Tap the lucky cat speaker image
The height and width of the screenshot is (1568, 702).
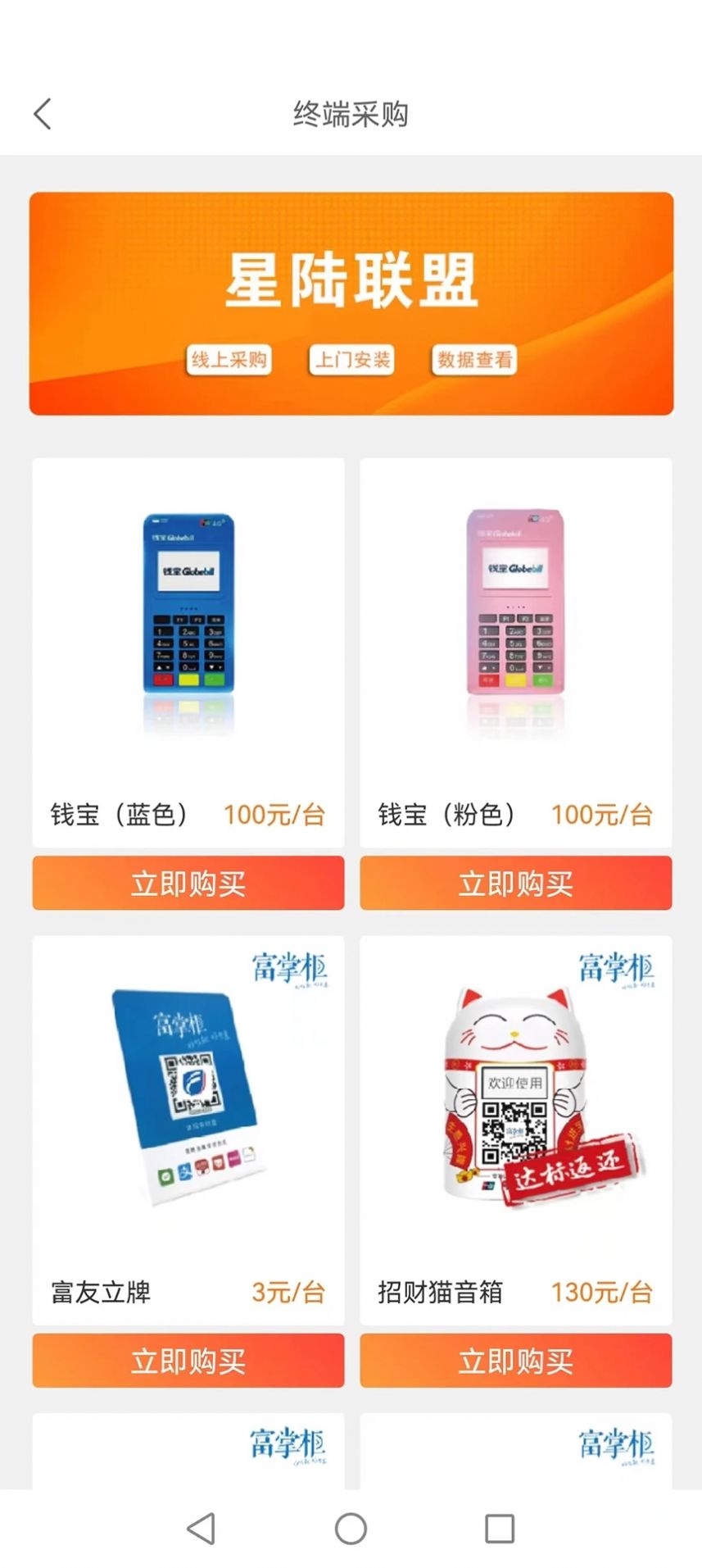click(514, 1098)
